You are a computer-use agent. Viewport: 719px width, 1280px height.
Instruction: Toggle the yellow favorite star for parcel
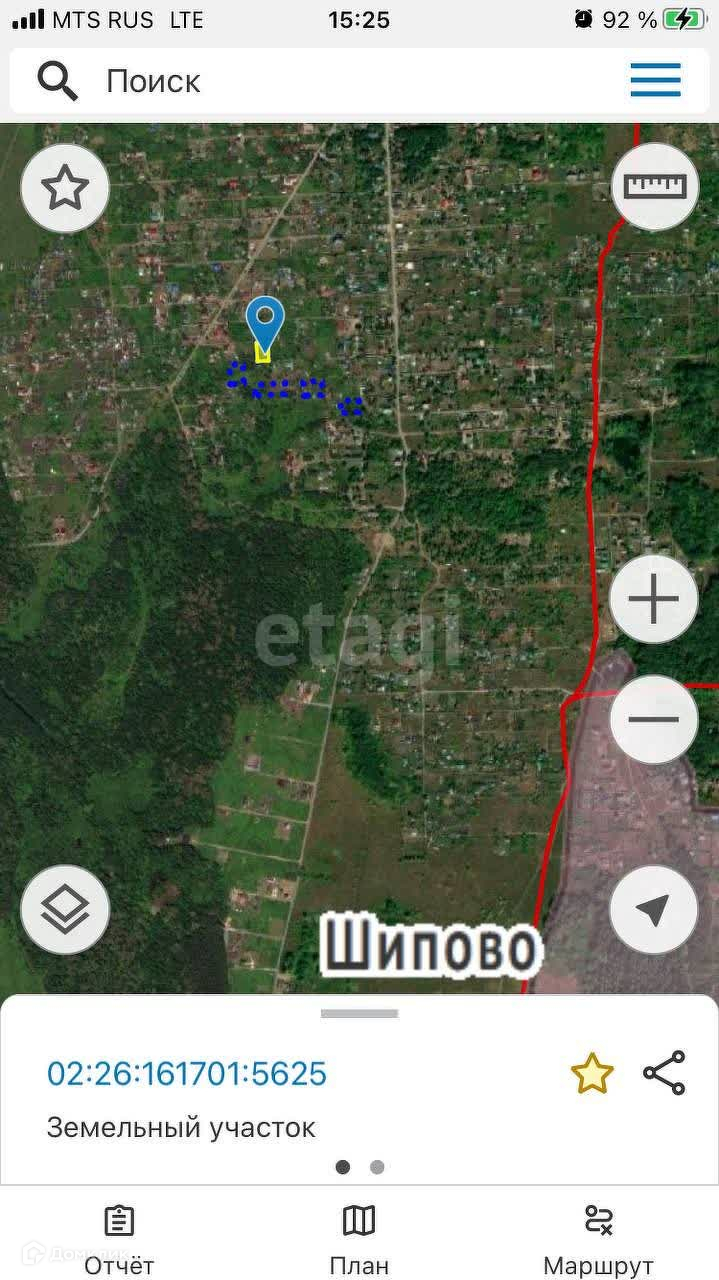pyautogui.click(x=591, y=1073)
